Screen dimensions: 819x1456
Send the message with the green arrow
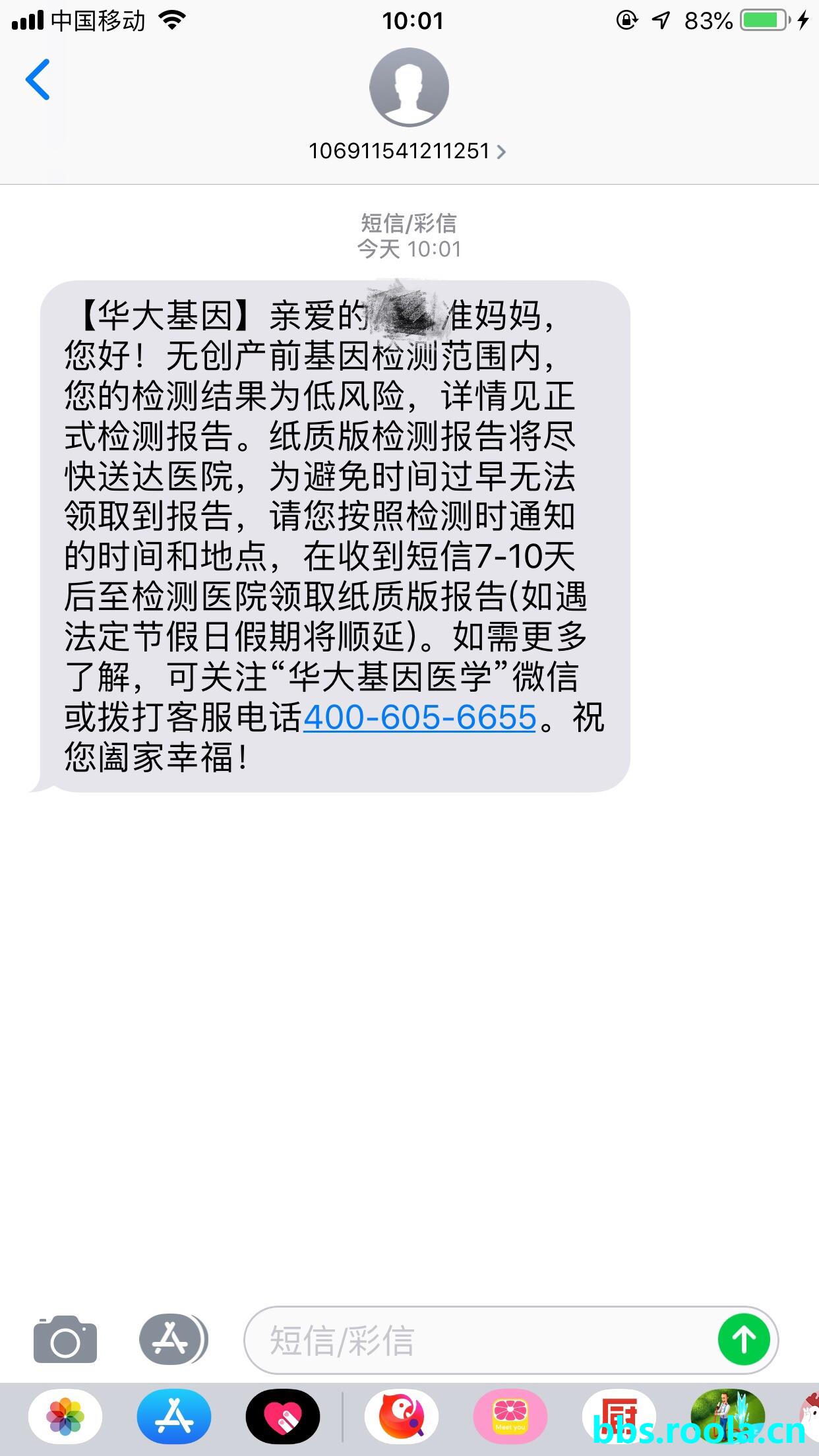coord(744,1340)
